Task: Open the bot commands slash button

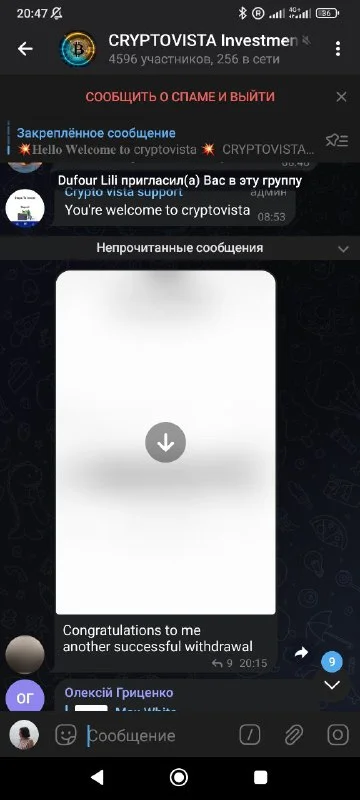Action: [x=249, y=735]
